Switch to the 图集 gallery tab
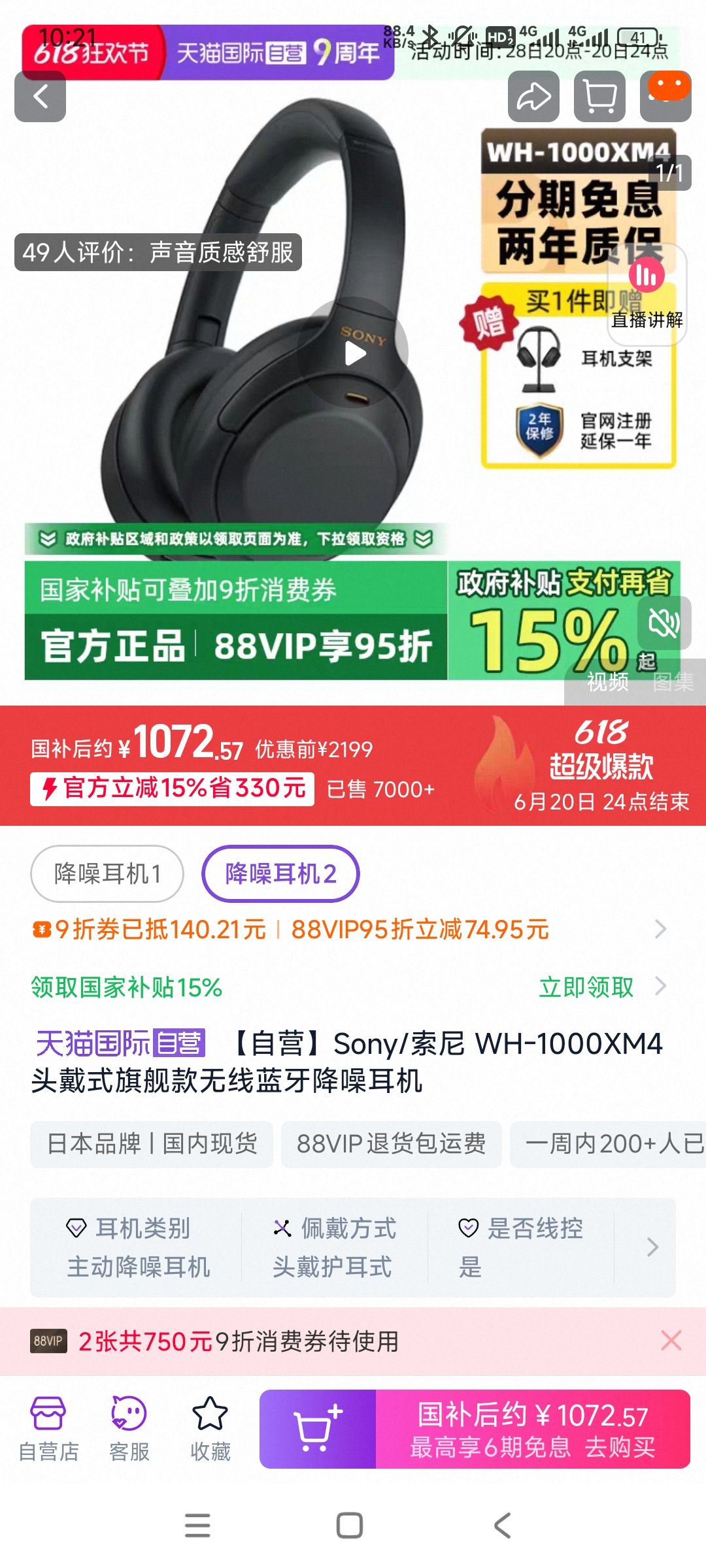Viewport: 706px width, 1568px height. [x=673, y=682]
